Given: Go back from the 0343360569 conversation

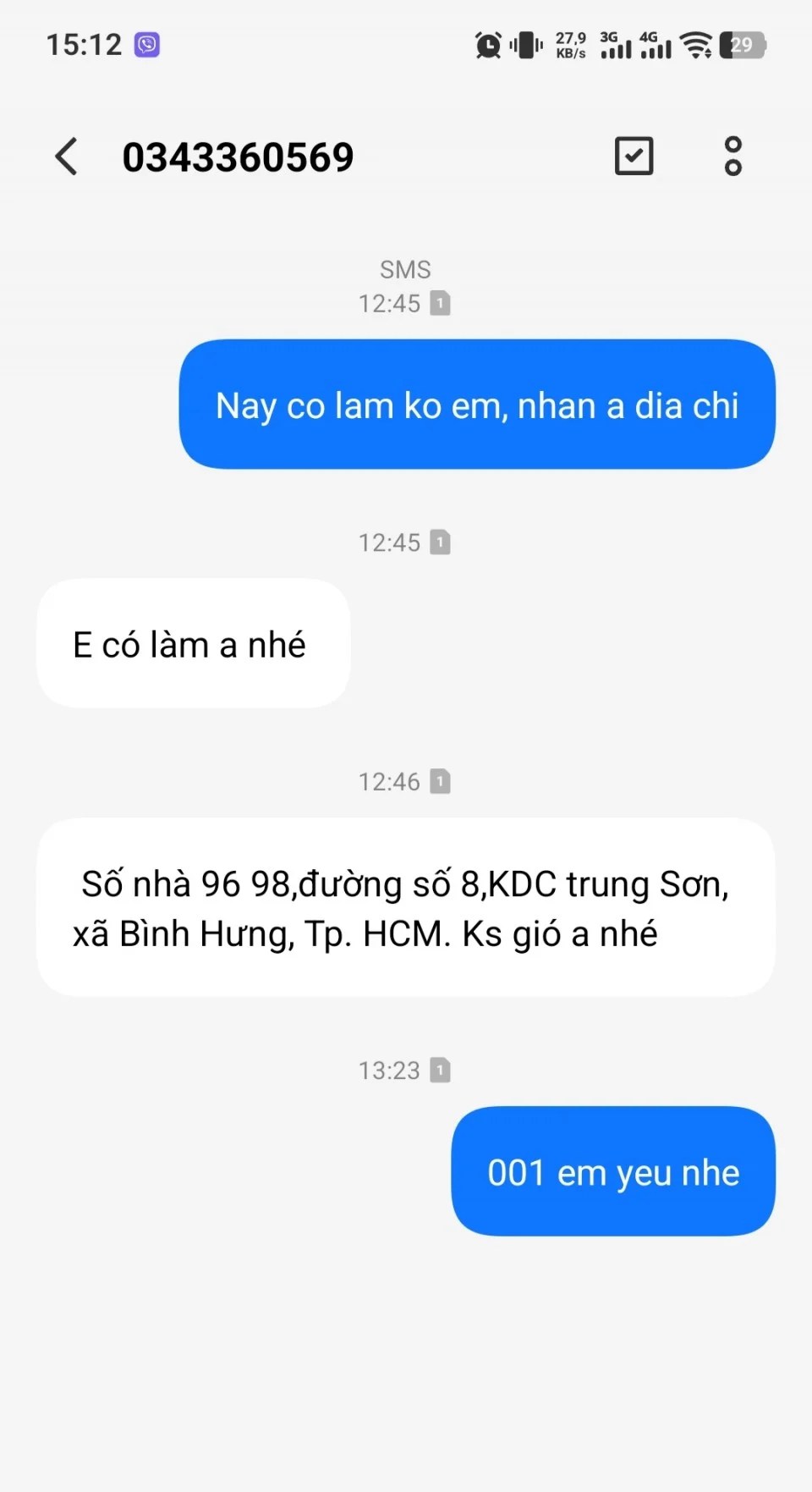Looking at the screenshot, I should (66, 157).
